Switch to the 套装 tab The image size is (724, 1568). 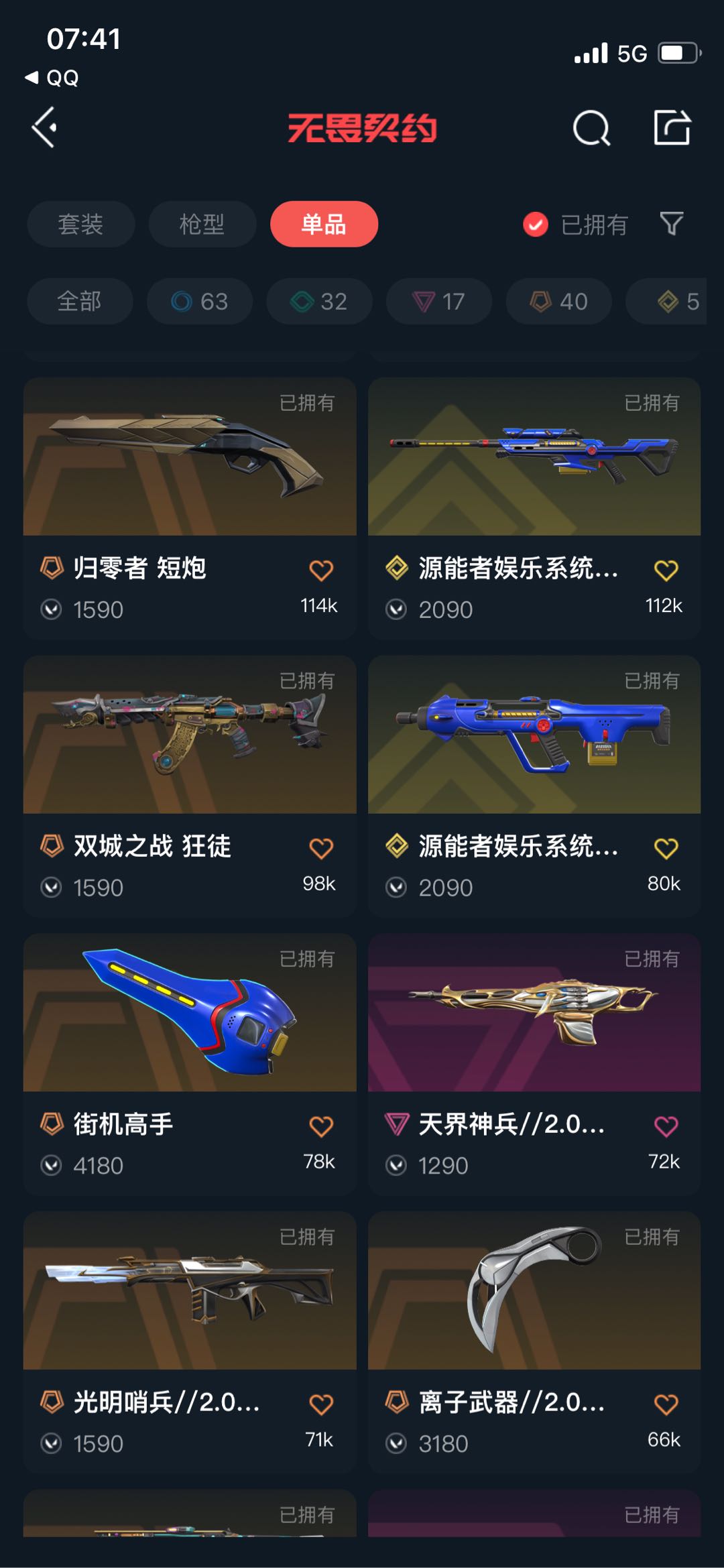click(81, 224)
